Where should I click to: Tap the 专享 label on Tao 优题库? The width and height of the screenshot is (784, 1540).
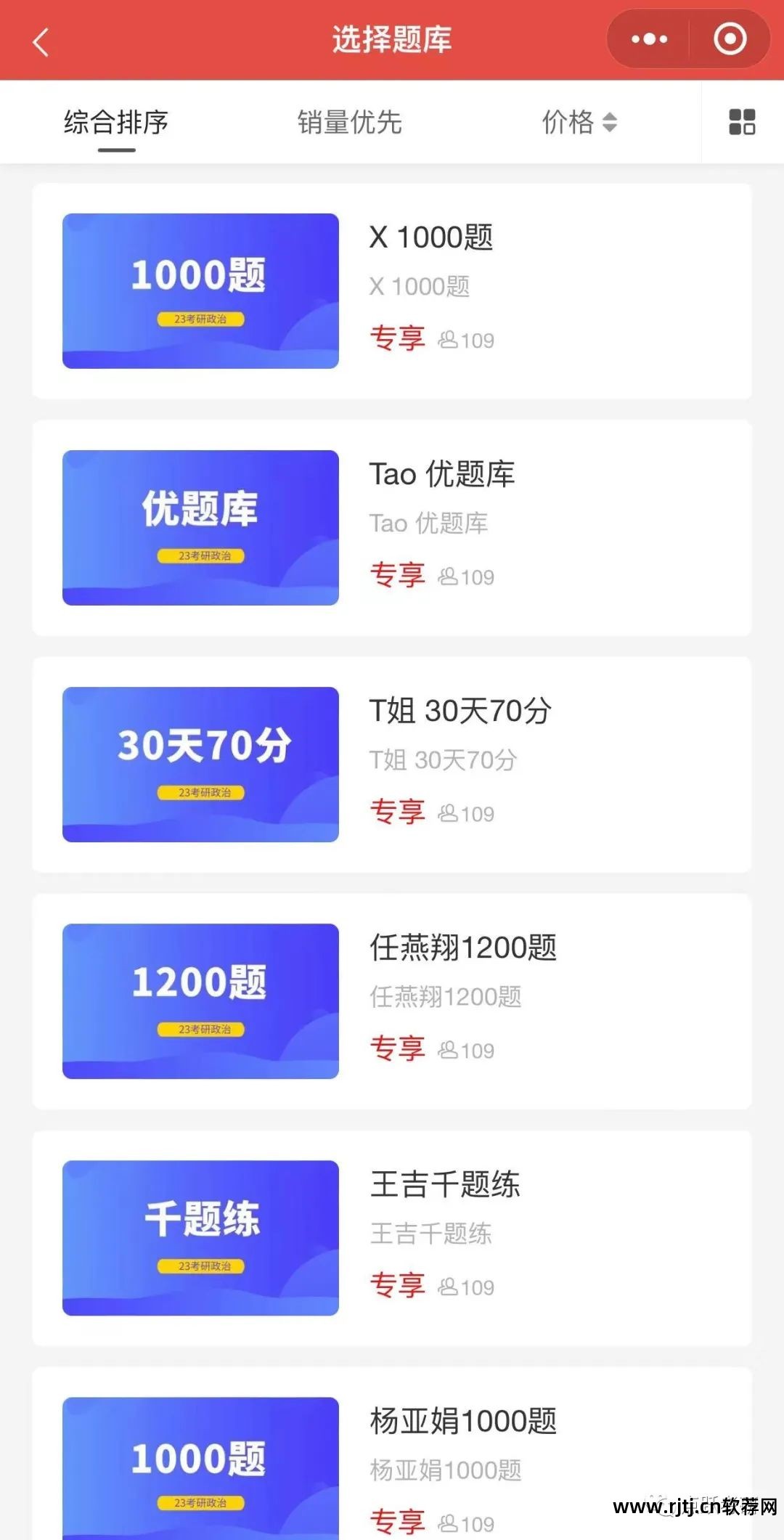coord(398,577)
